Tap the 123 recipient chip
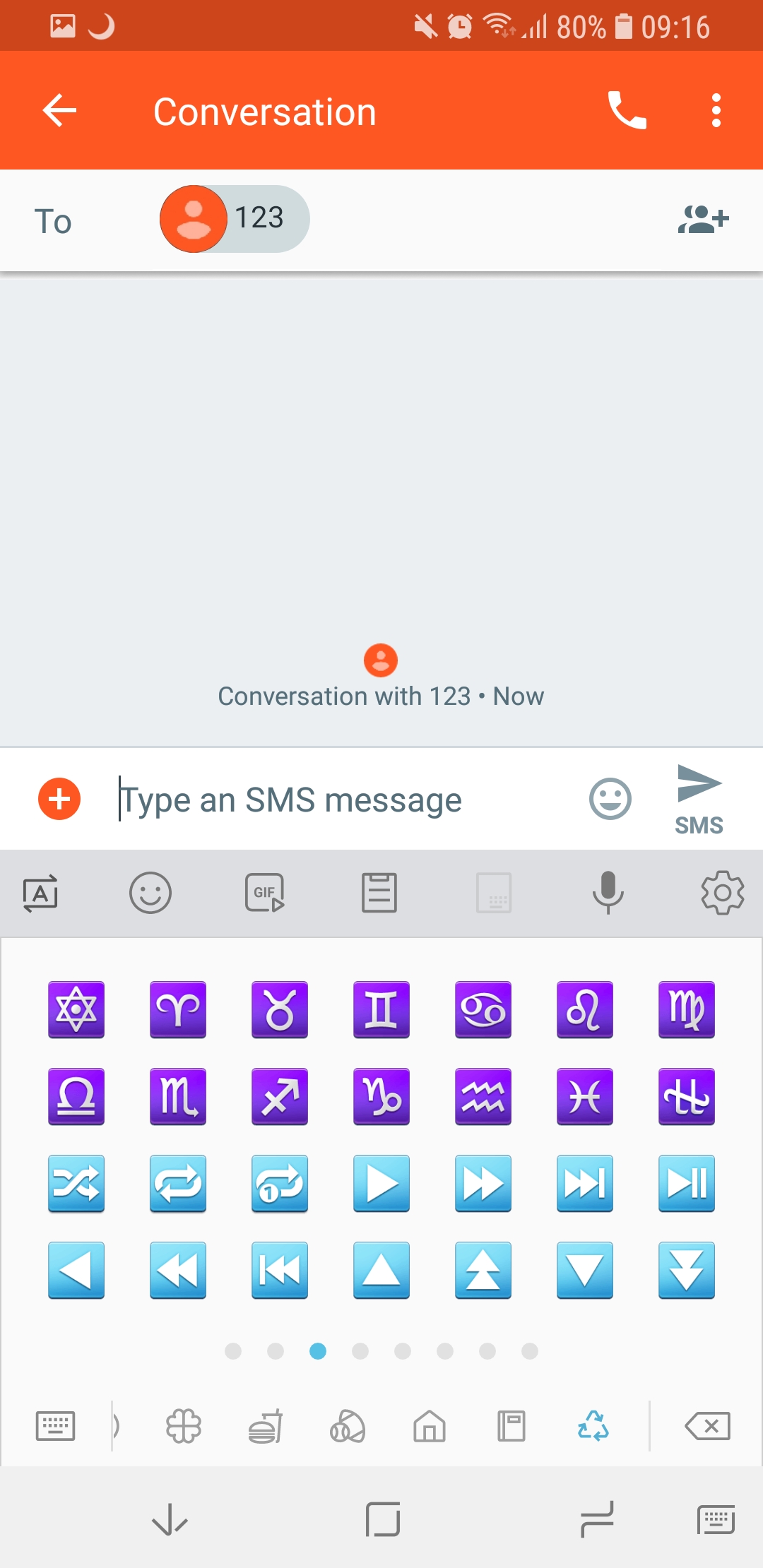The image size is (763, 1568). 235,219
